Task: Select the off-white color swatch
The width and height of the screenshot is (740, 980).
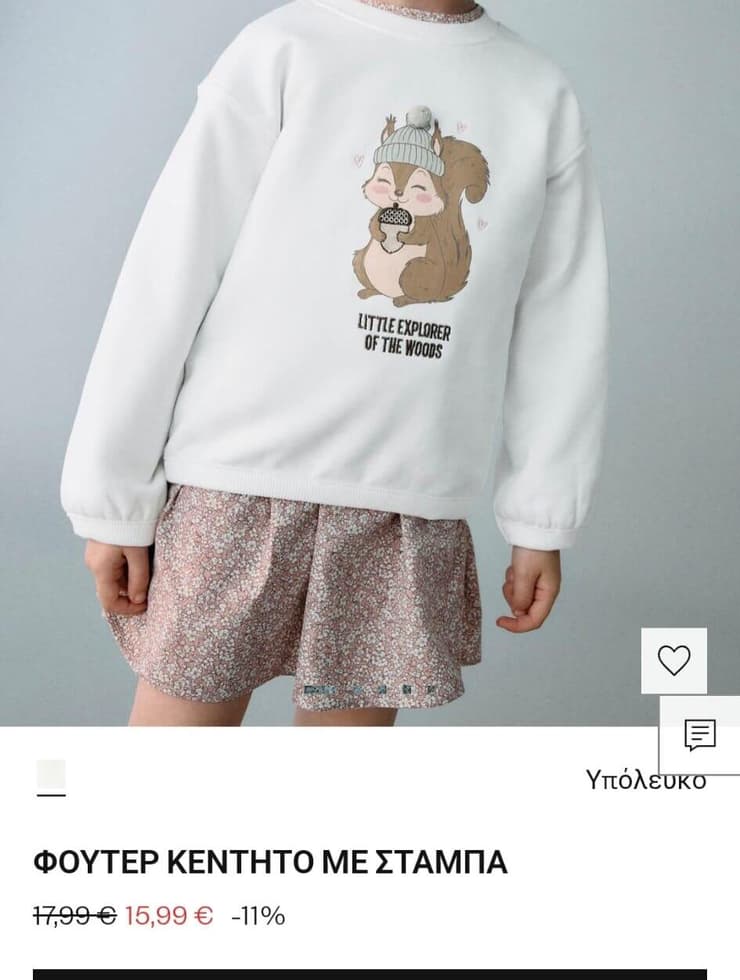Action: tap(51, 775)
